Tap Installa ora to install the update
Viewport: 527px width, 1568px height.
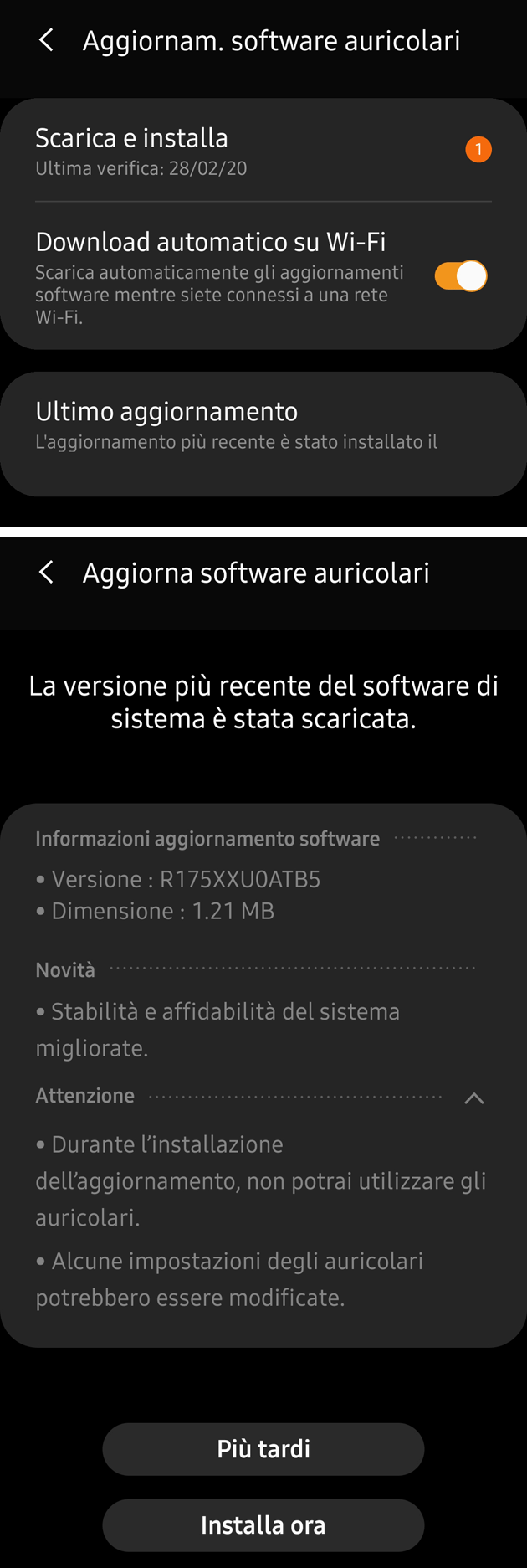[263, 1525]
